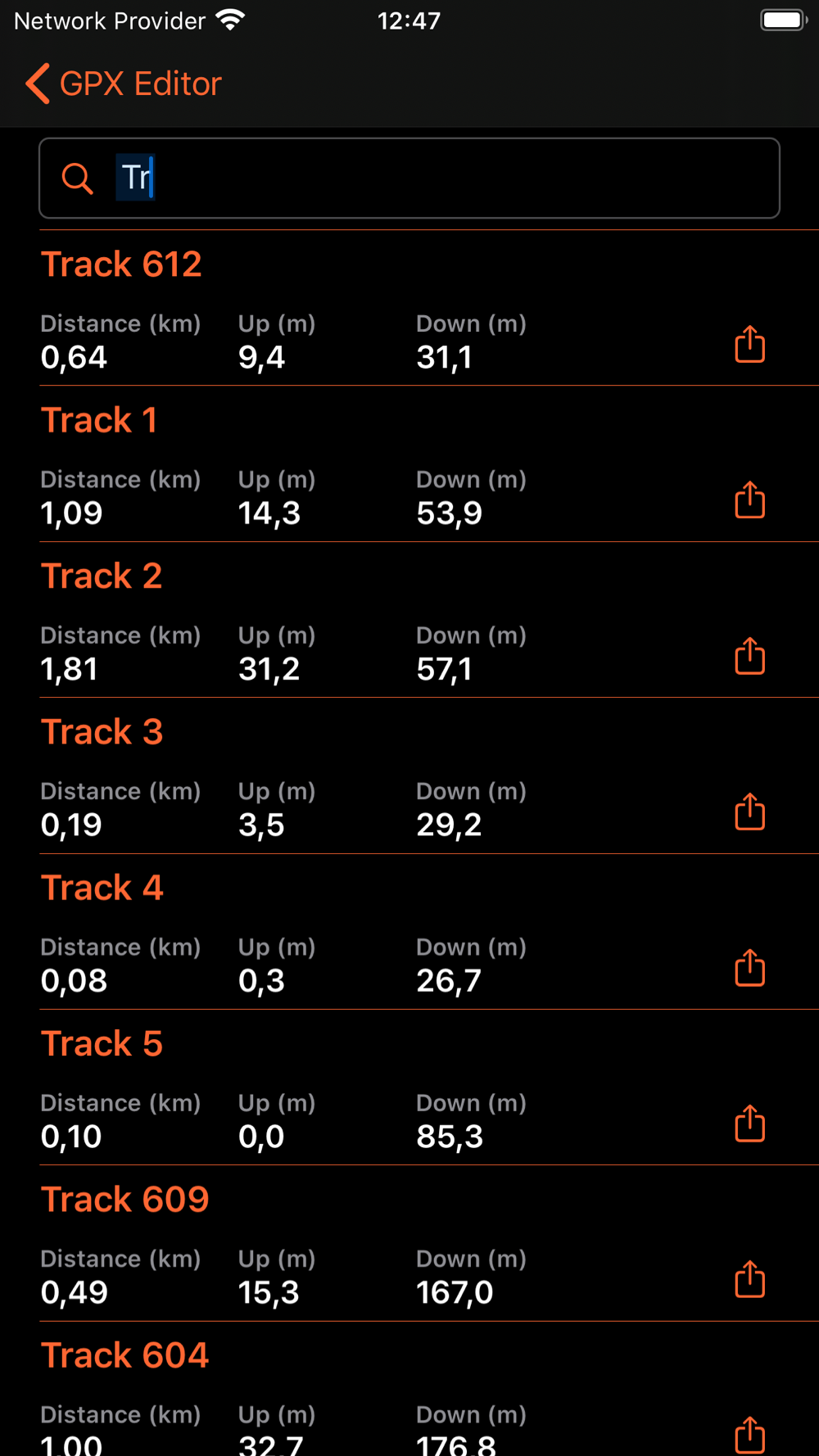Share Track 4

click(749, 968)
